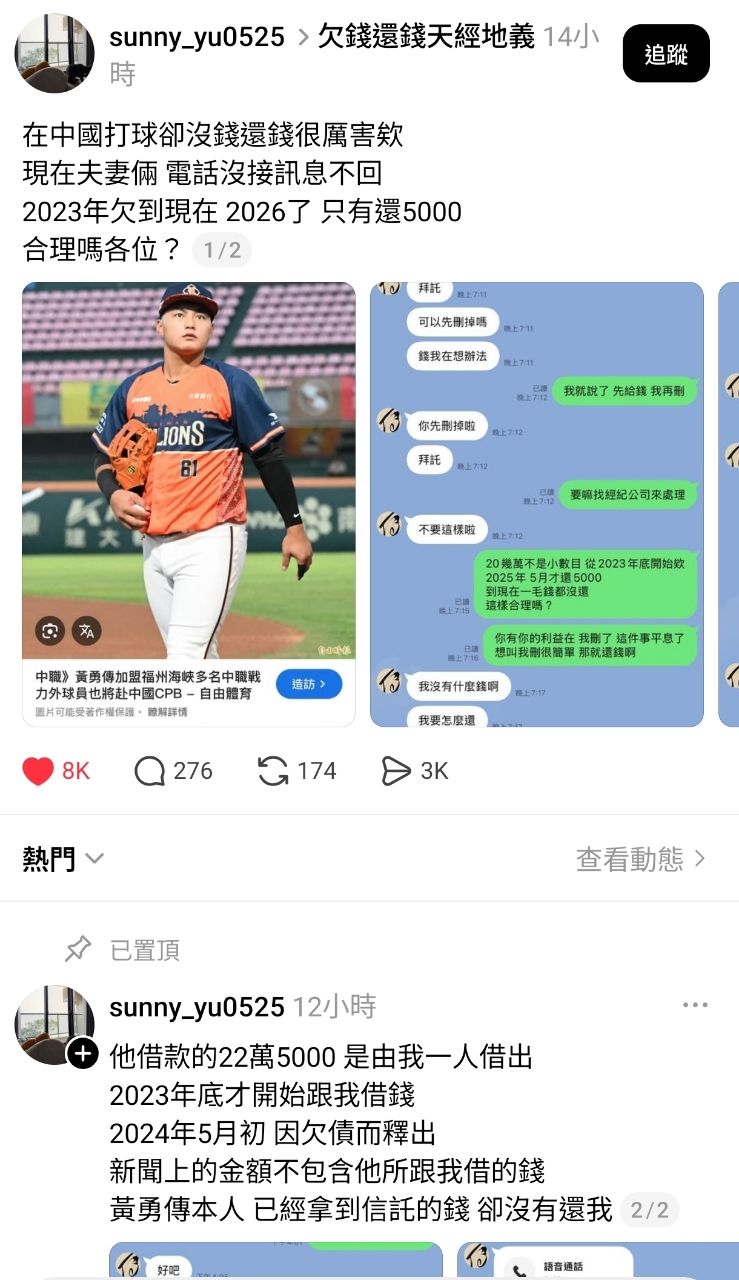This screenshot has width=739, height=1280.
Task: Open the chat screenshot image in the post
Action: point(536,504)
